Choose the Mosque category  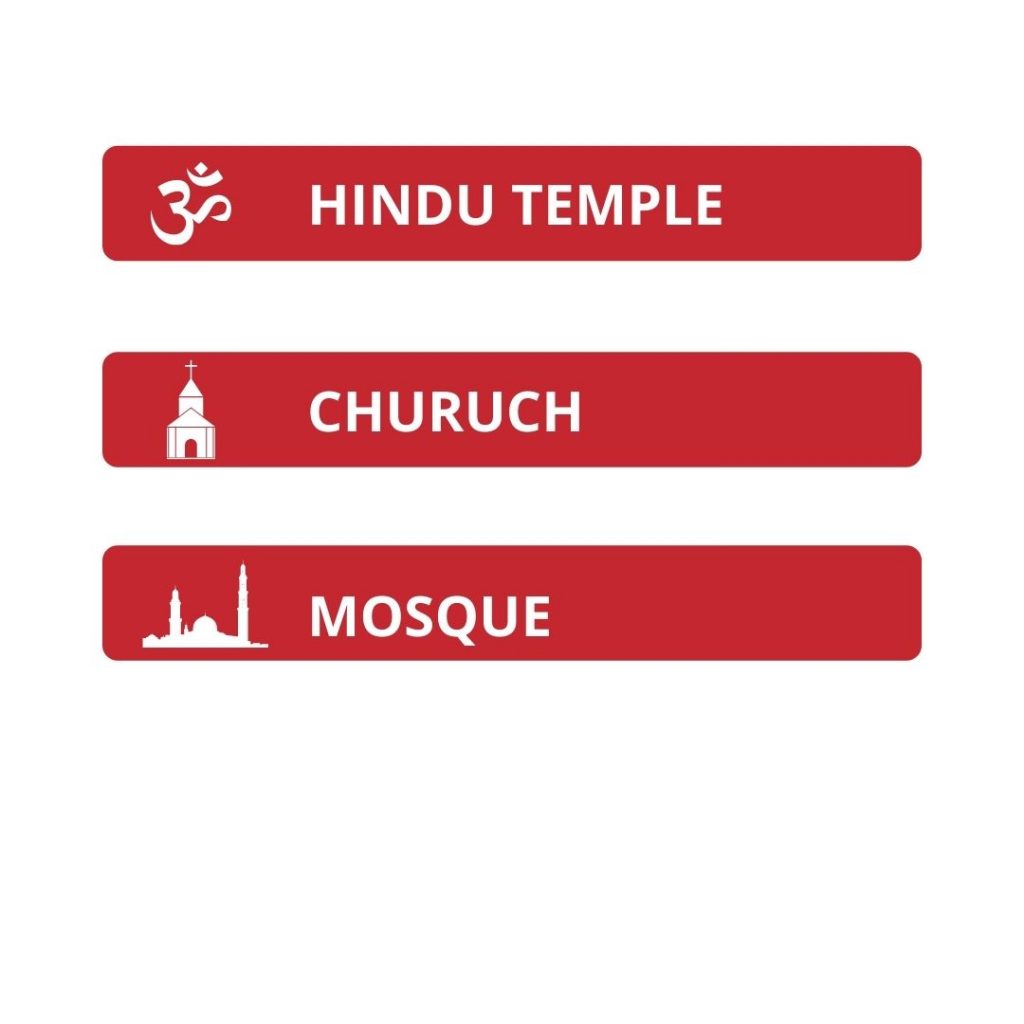(x=511, y=603)
